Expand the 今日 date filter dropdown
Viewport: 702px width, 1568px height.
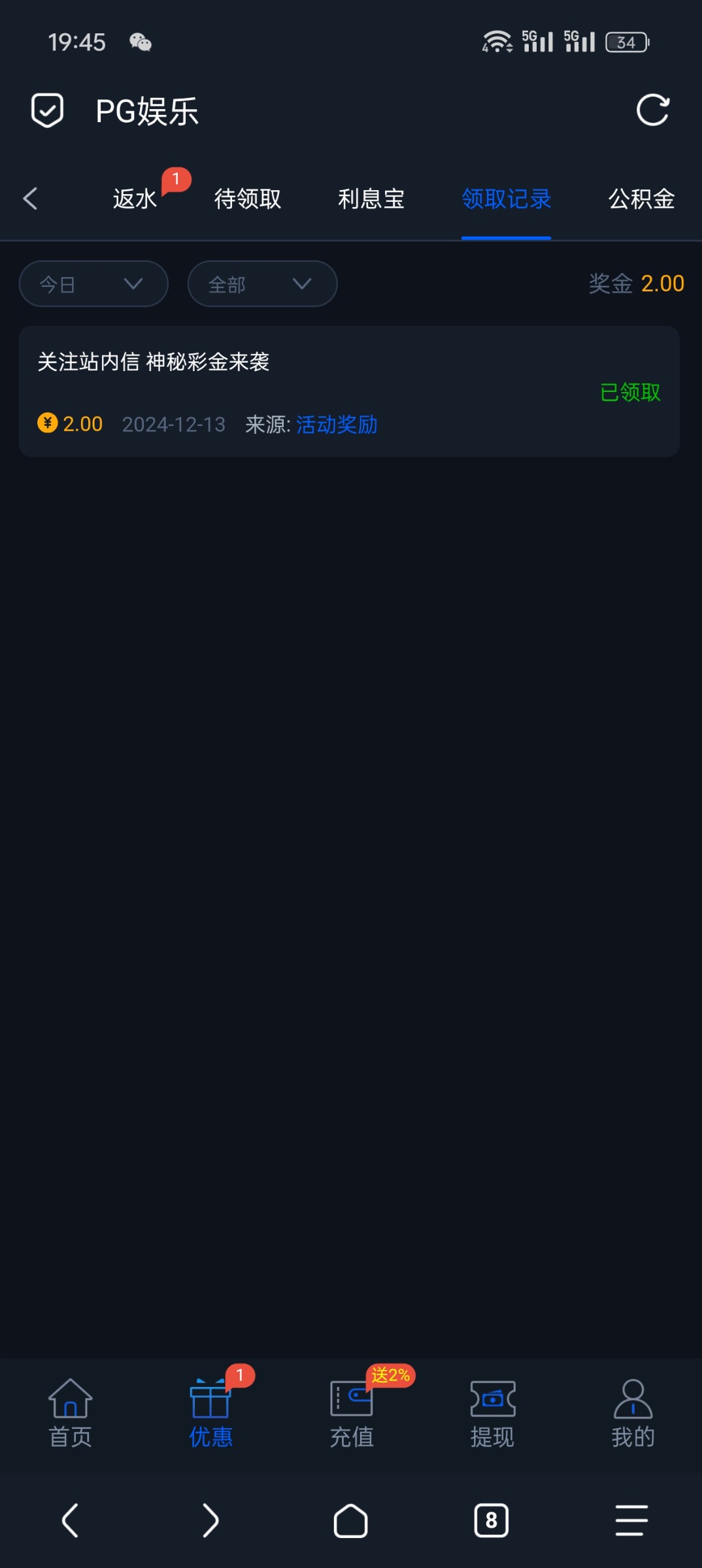point(93,284)
